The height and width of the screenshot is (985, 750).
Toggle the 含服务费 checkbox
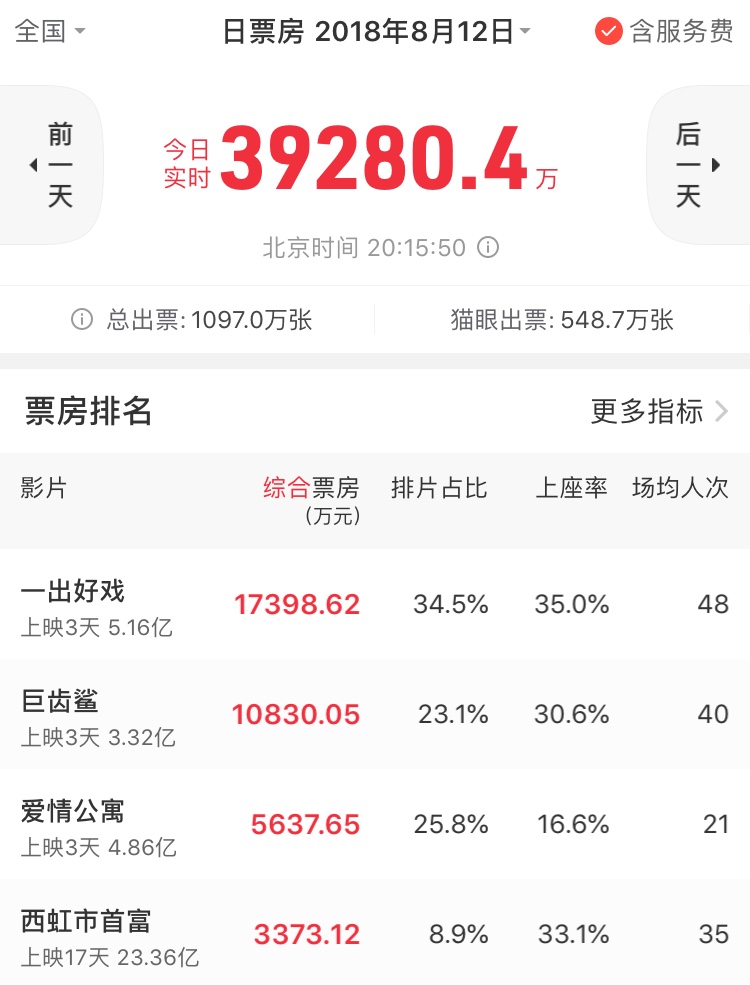(x=609, y=31)
